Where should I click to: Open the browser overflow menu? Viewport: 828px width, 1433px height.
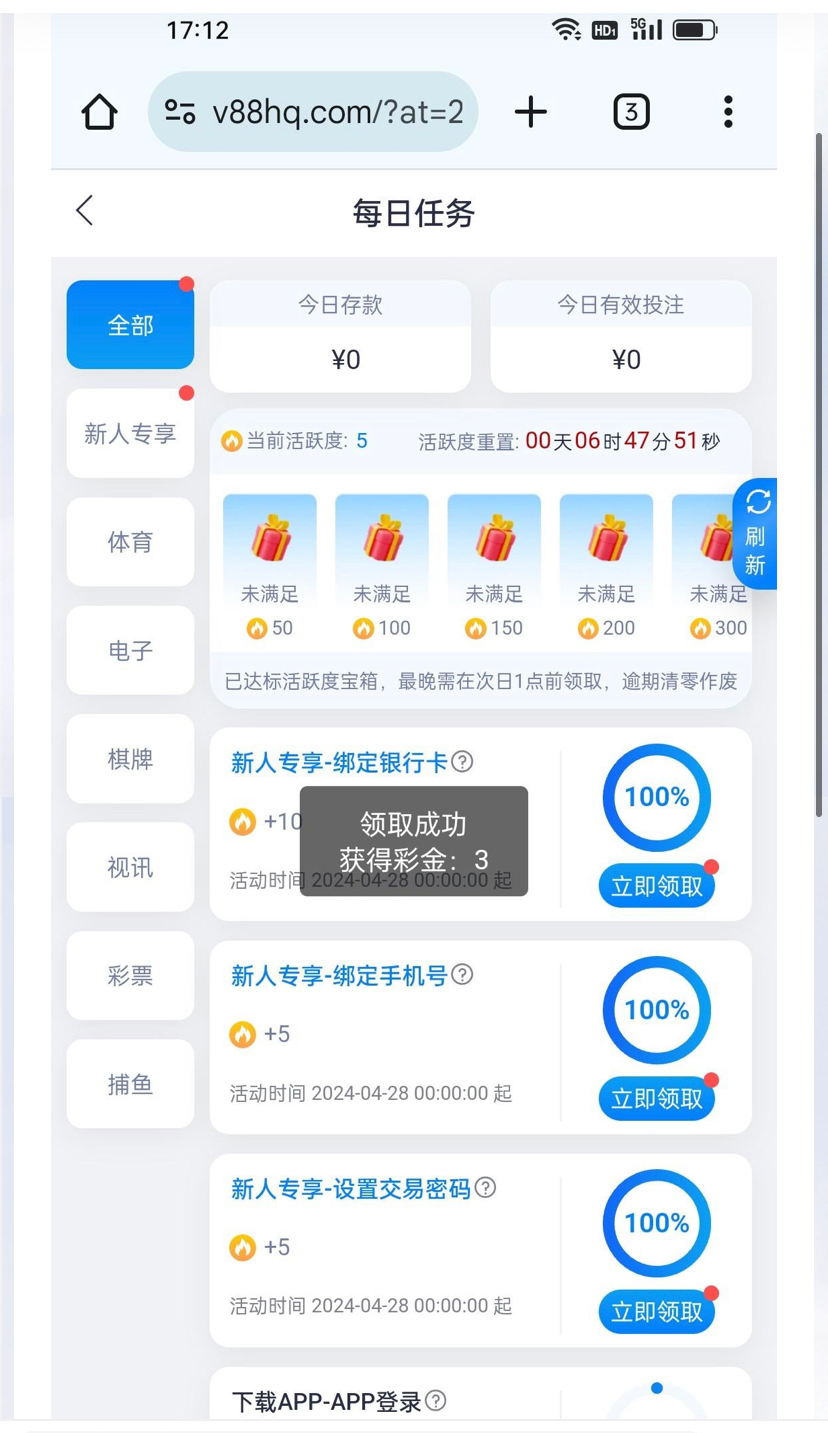click(728, 112)
